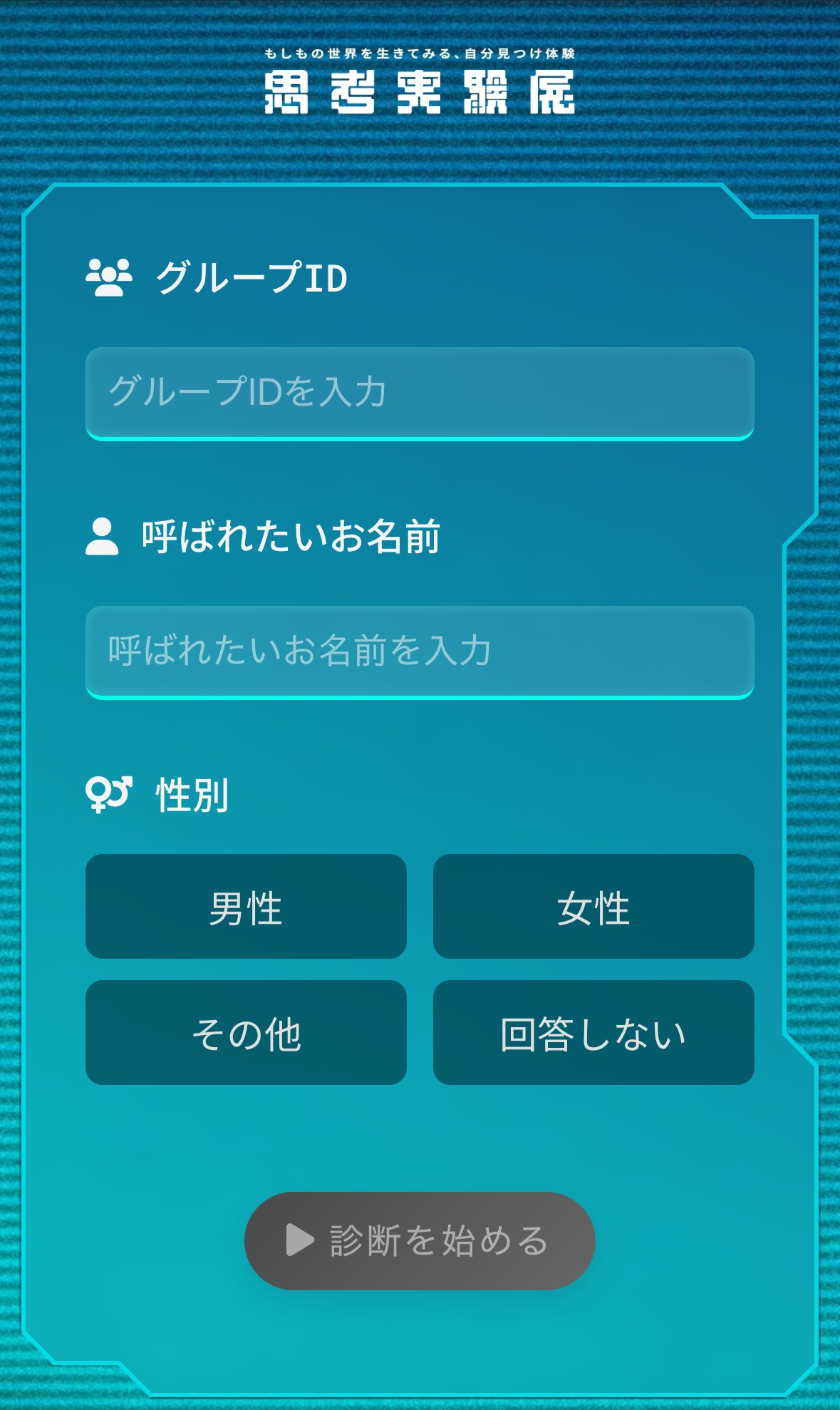Start with the 診断を始める button
Image resolution: width=840 pixels, height=1410 pixels.
pos(420,1241)
